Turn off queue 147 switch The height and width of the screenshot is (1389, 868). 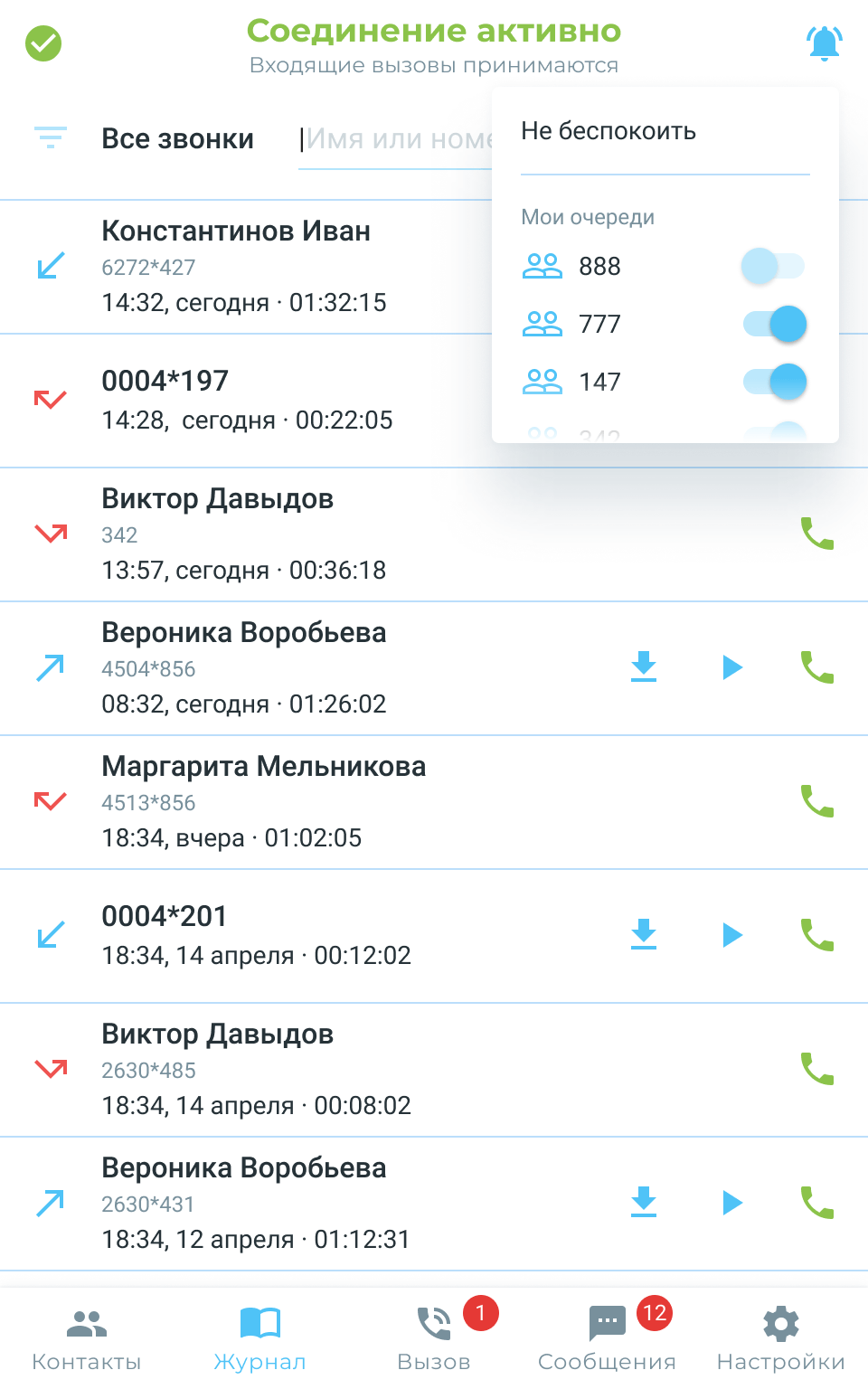point(774,382)
